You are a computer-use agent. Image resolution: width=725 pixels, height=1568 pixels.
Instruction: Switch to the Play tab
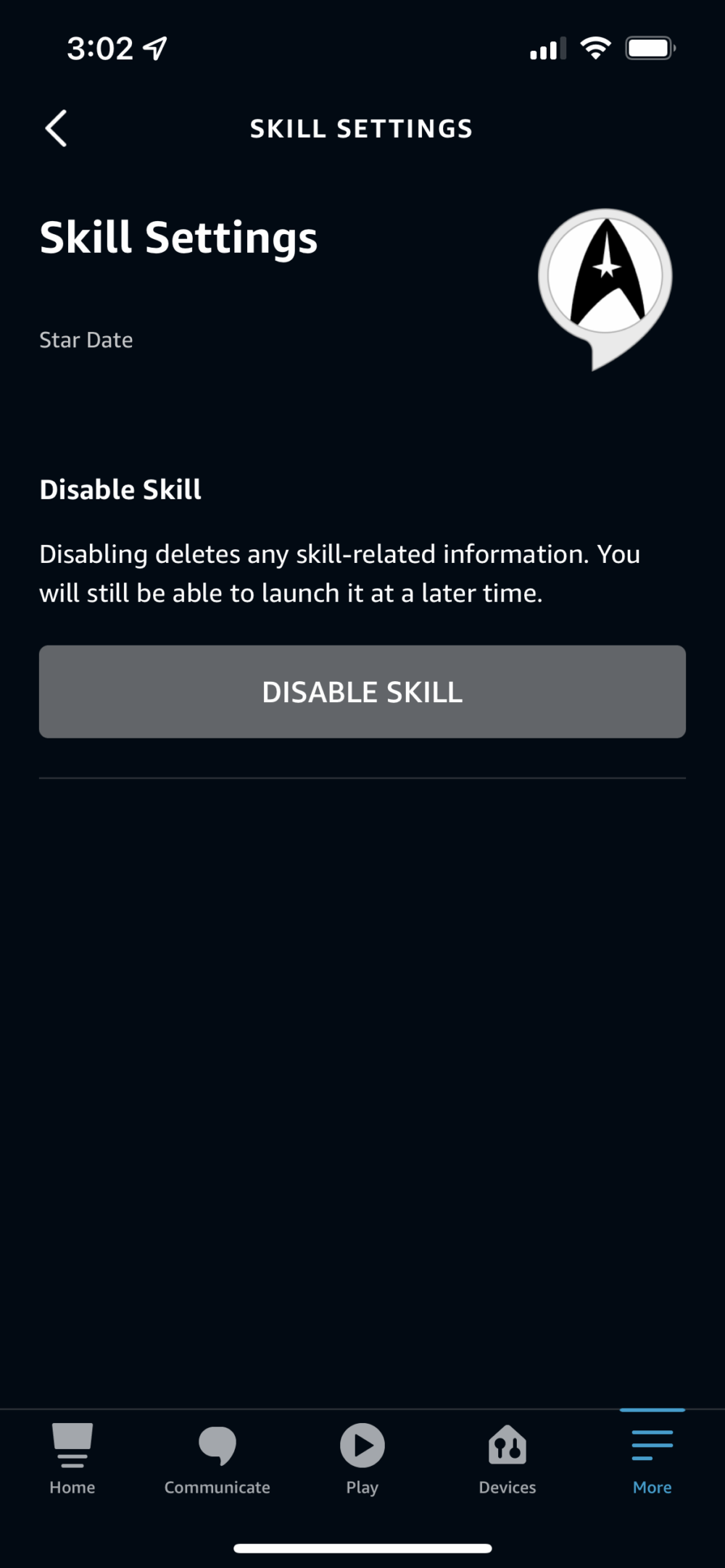point(362,1458)
